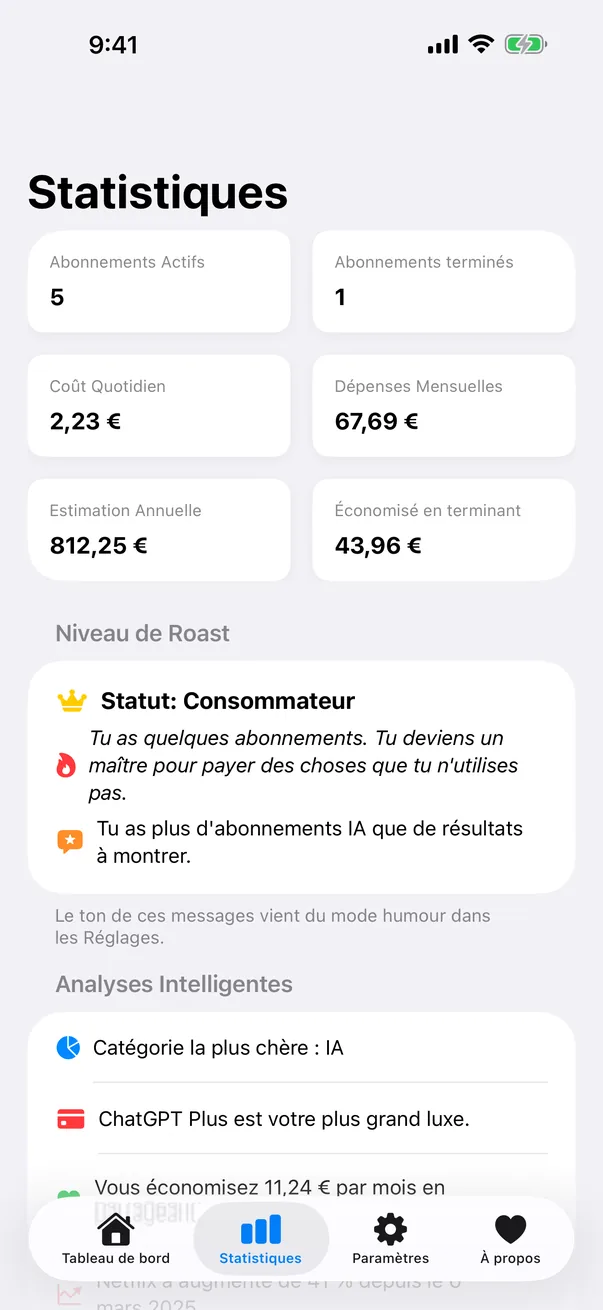
Task: Open the Paramètres tab
Action: point(390,1239)
